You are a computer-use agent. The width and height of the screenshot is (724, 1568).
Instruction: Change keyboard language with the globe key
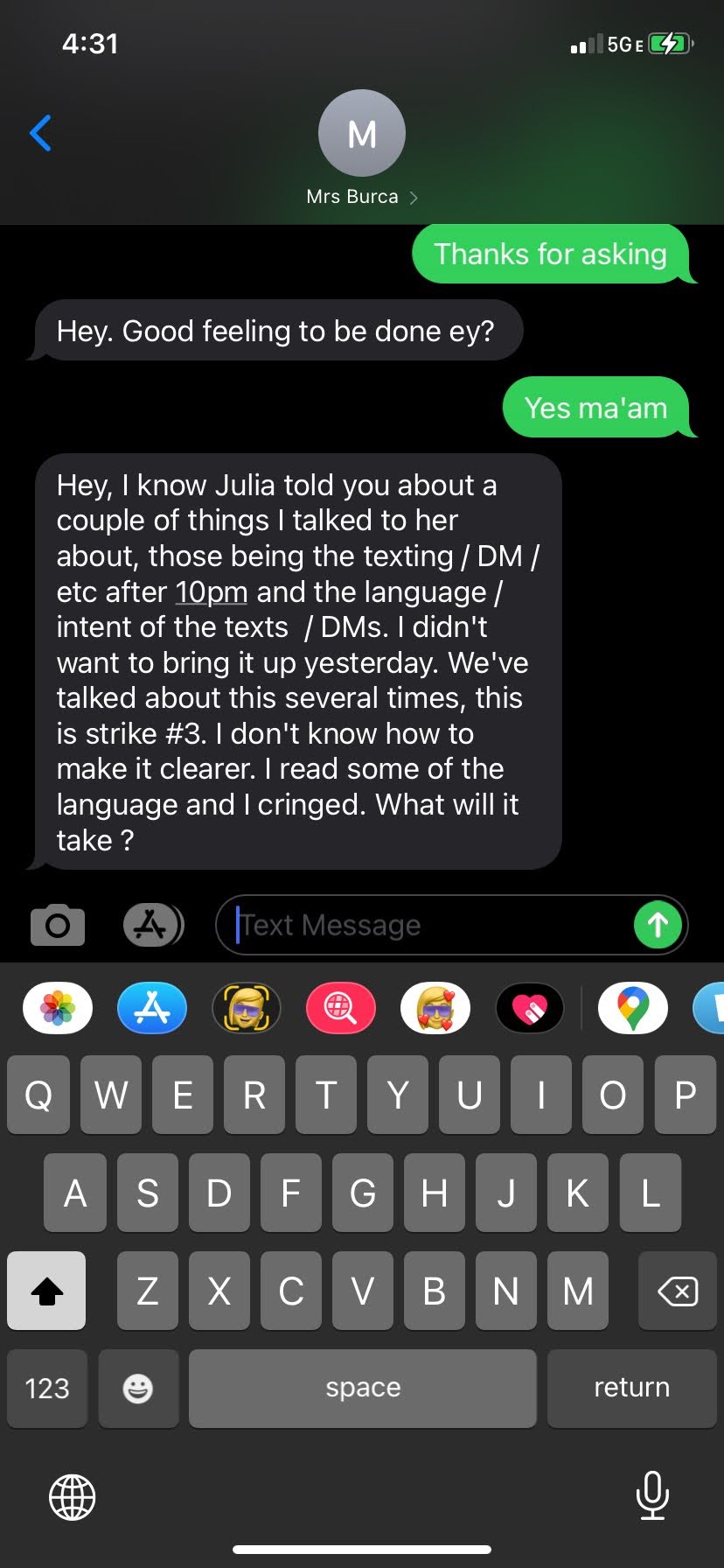pos(72,1496)
